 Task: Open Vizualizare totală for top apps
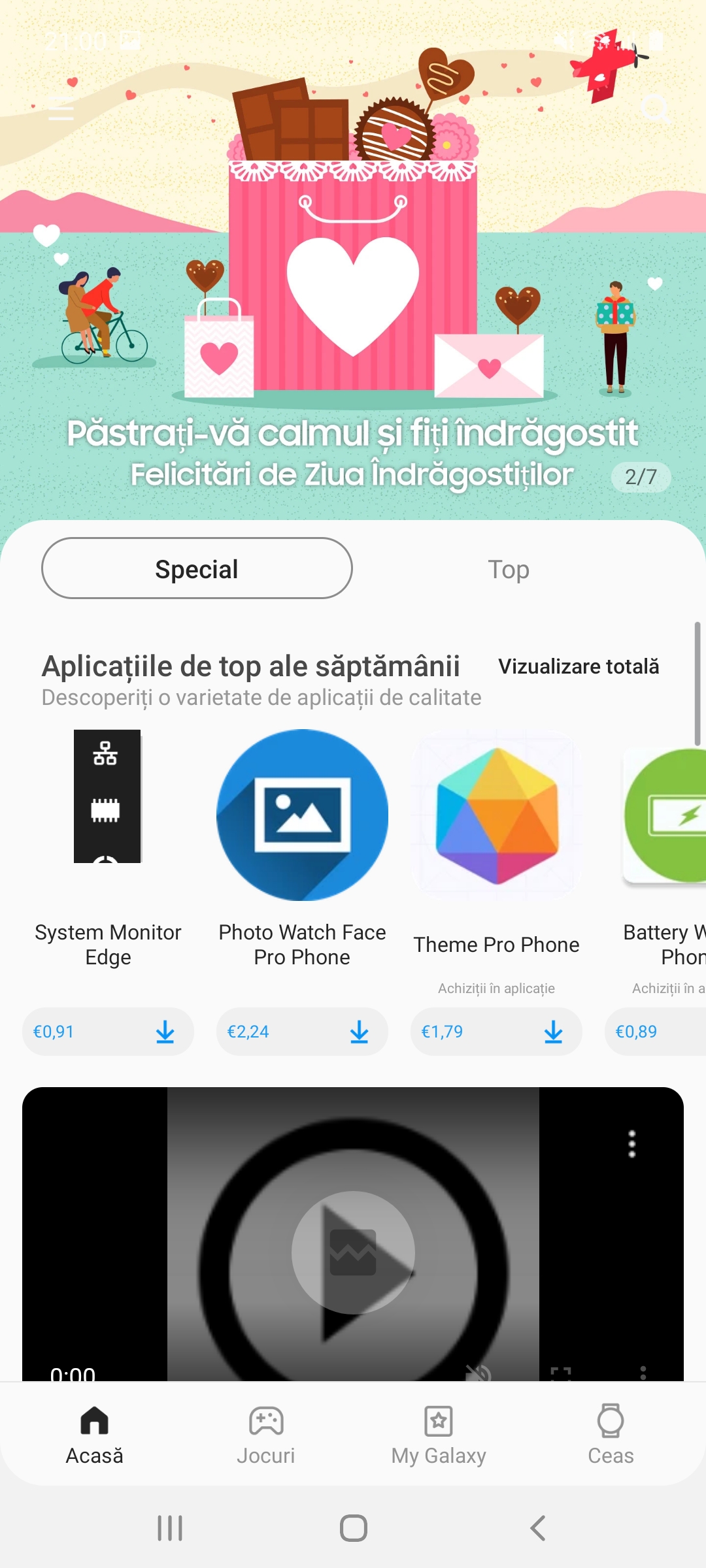(579, 666)
